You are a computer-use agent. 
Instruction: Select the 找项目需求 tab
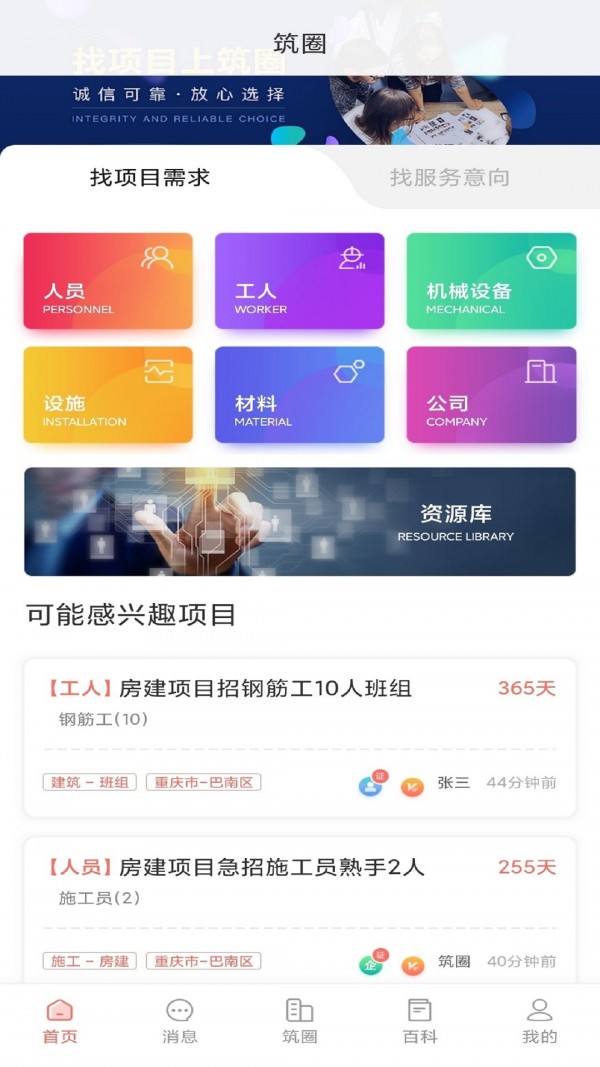(x=150, y=178)
